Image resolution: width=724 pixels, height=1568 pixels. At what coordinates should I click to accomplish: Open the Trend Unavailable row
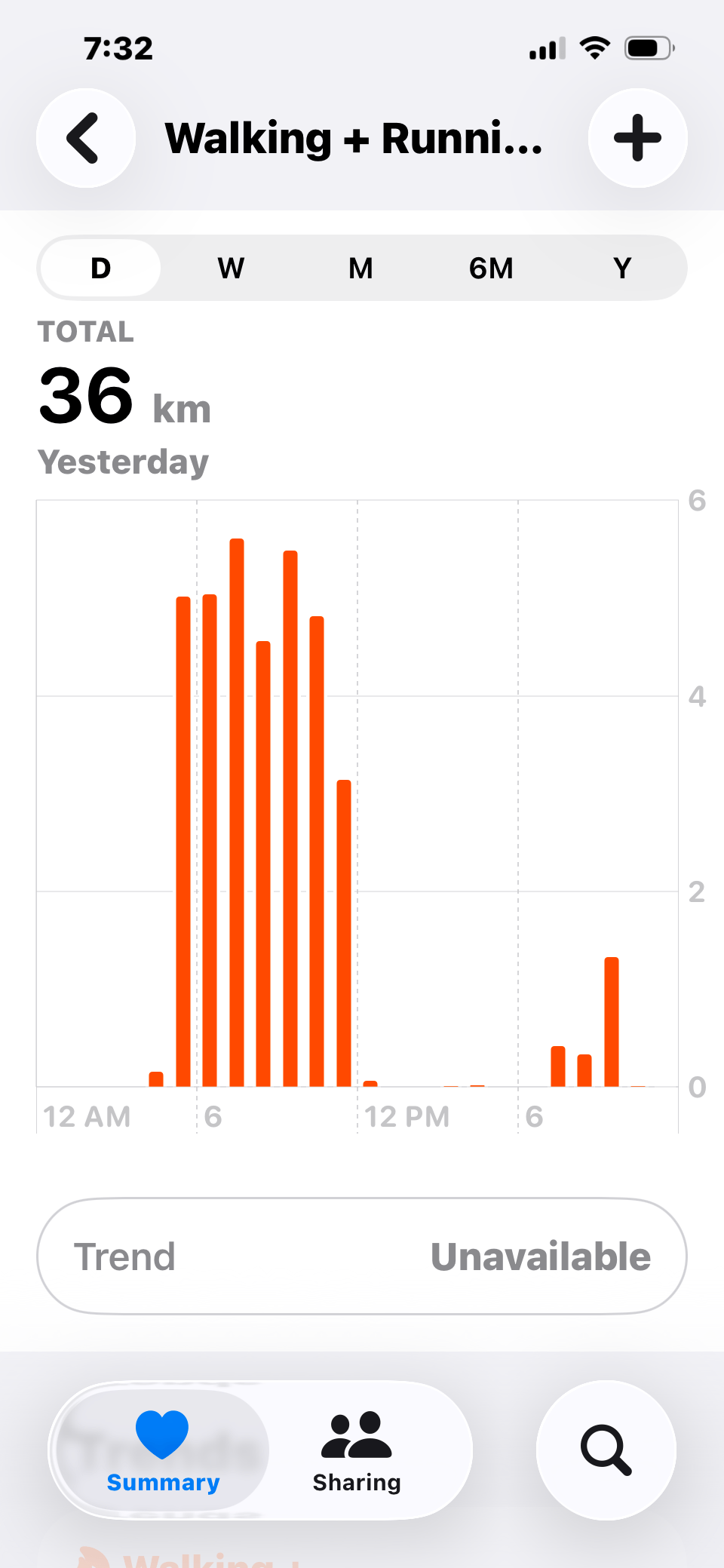(362, 1257)
